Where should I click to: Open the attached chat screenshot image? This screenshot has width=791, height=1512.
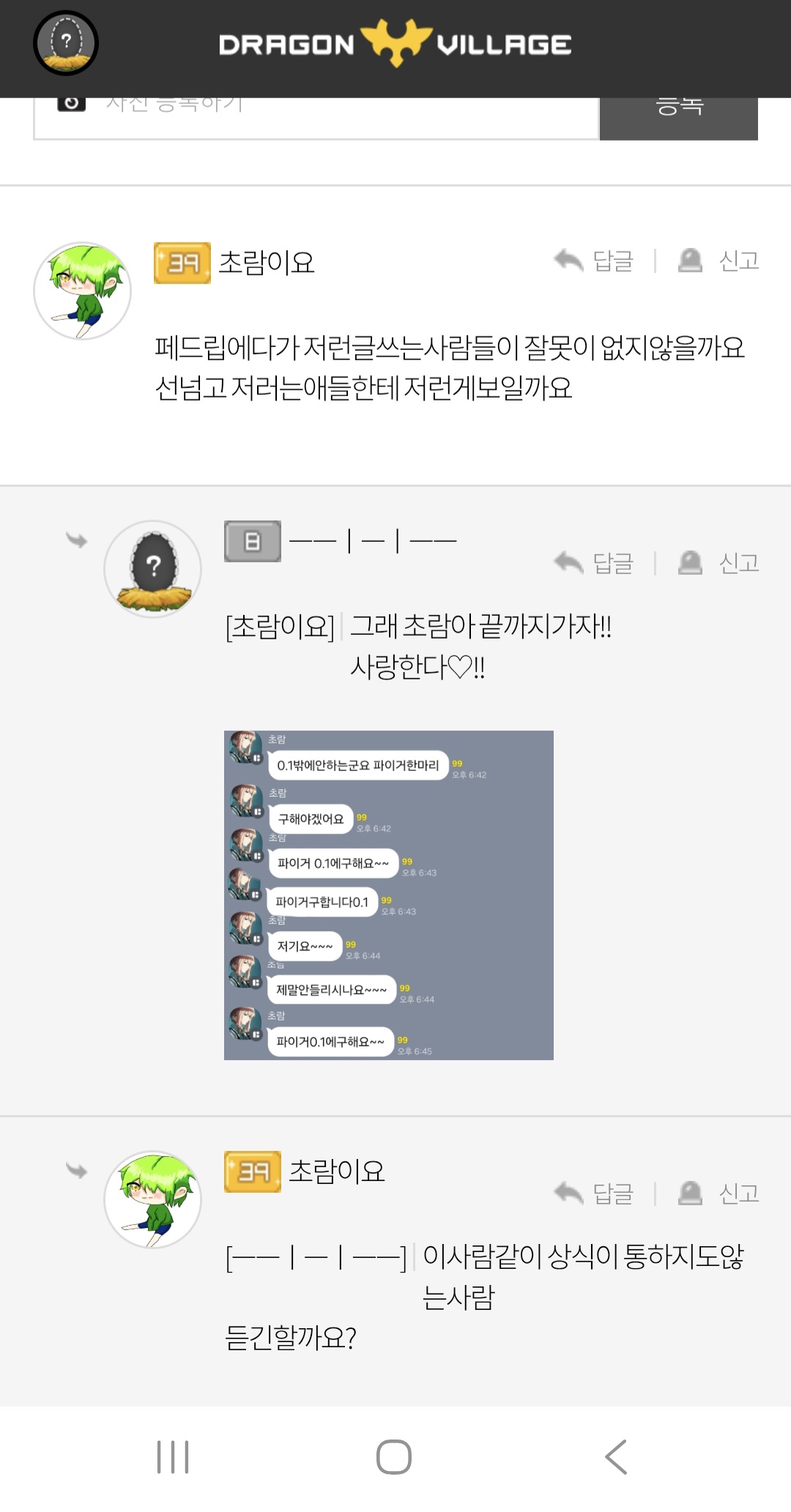pyautogui.click(x=388, y=895)
